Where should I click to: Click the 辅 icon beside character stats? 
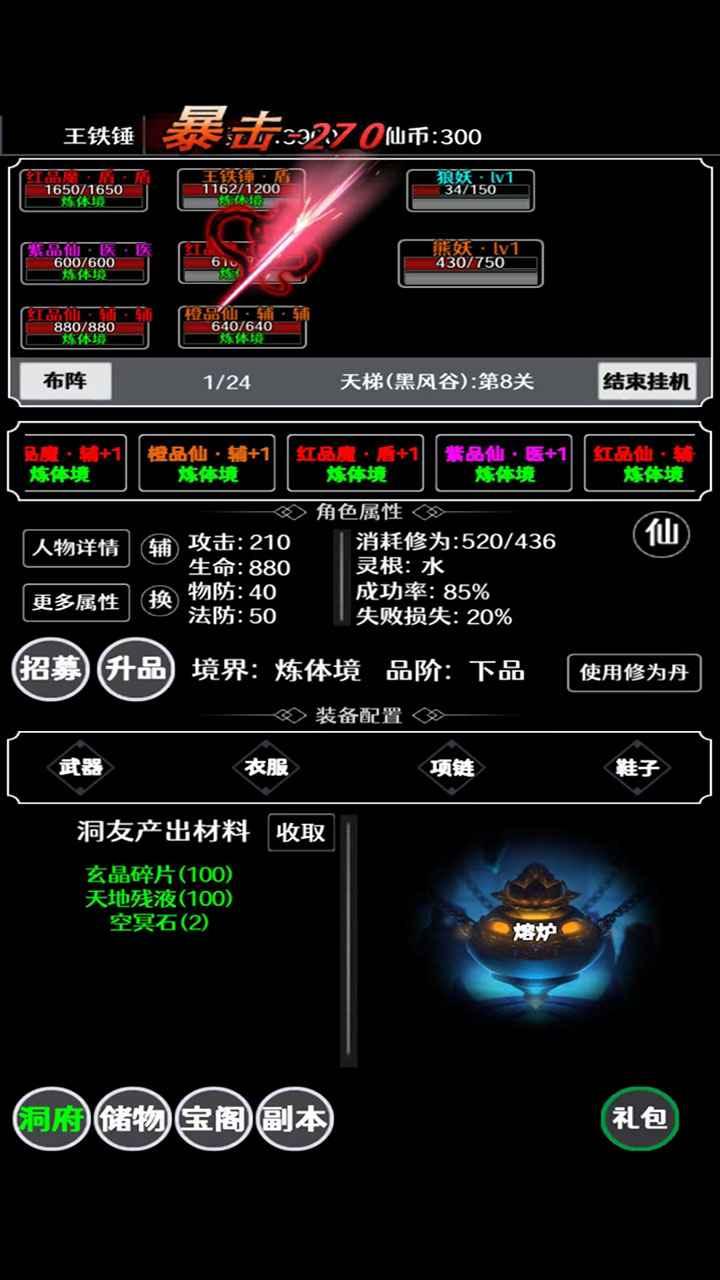[x=159, y=547]
